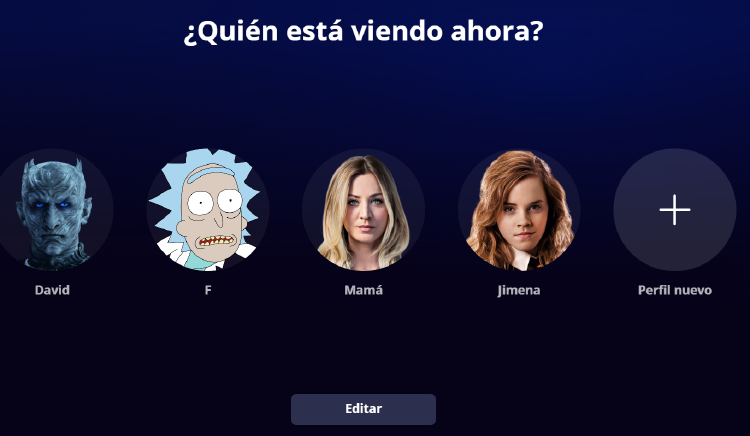750x436 pixels.
Task: Open the Mamá profile
Action: tap(363, 211)
